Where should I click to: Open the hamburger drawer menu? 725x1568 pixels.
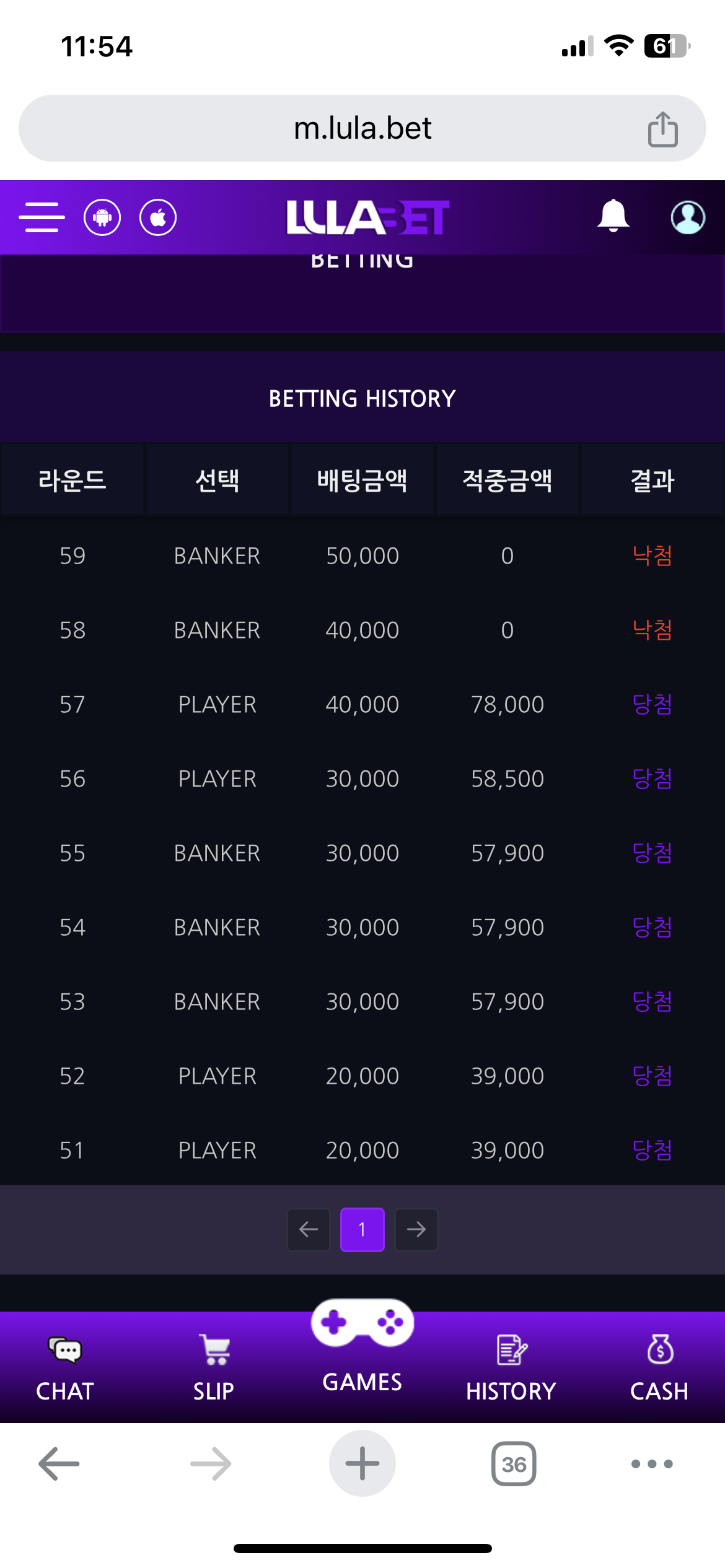coord(42,217)
